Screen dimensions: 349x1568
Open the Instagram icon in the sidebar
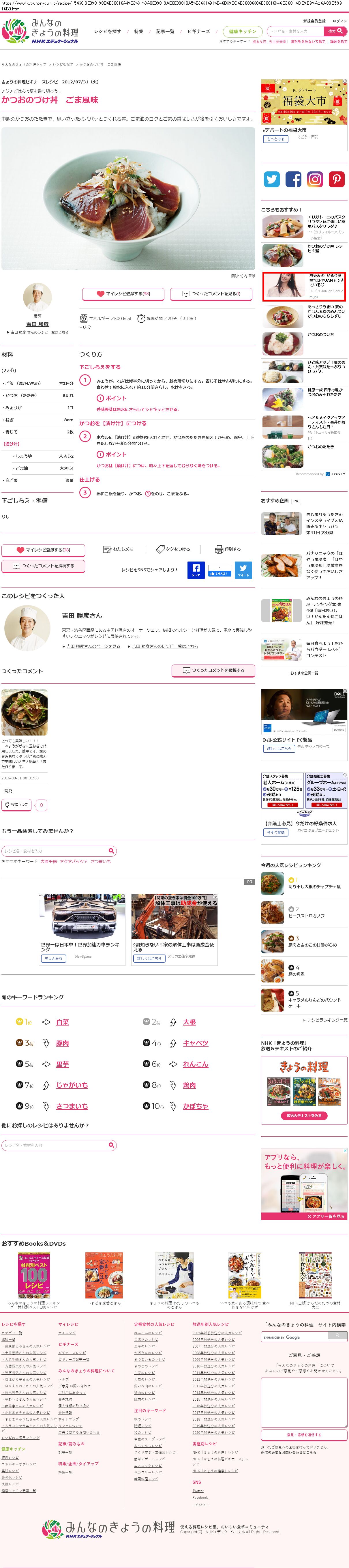pos(315,179)
